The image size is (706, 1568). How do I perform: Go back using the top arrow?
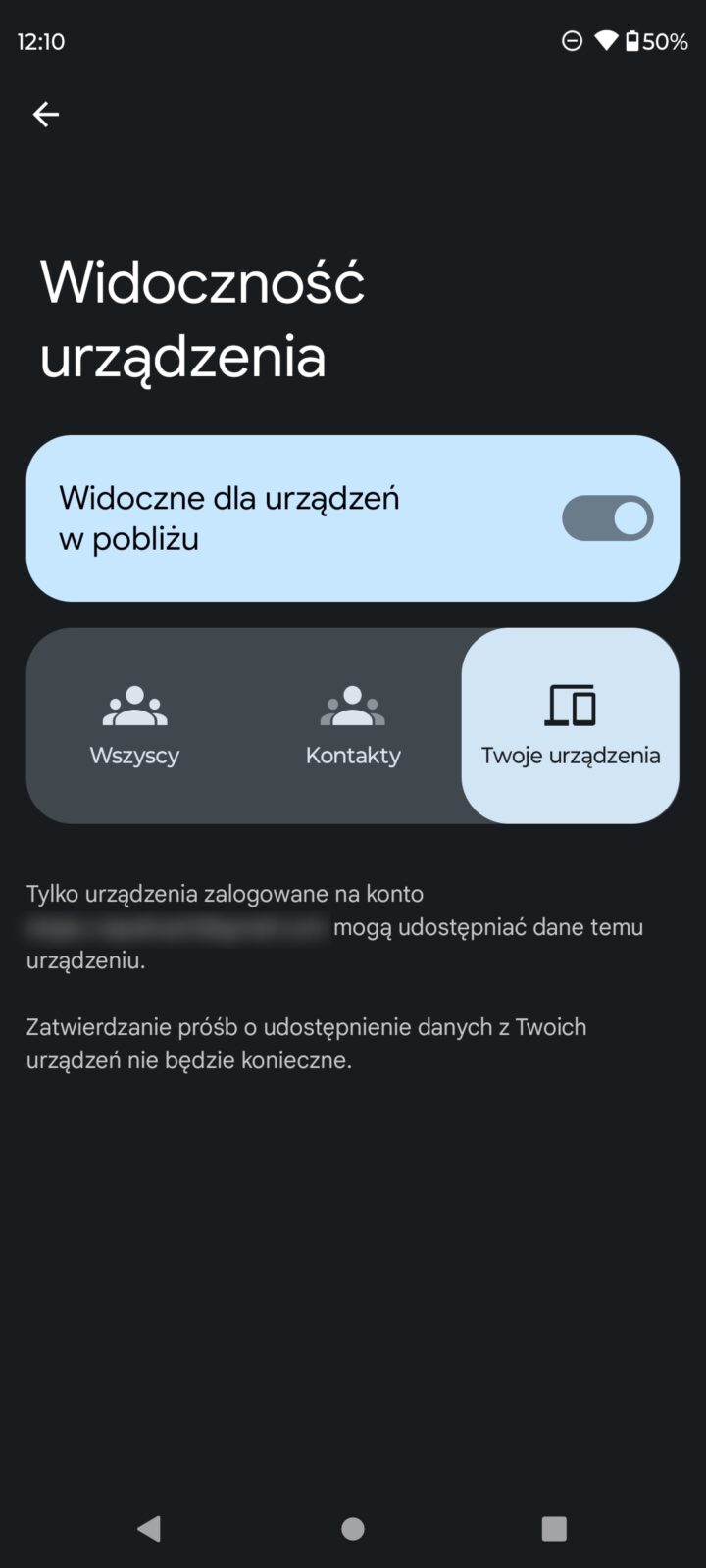[46, 115]
